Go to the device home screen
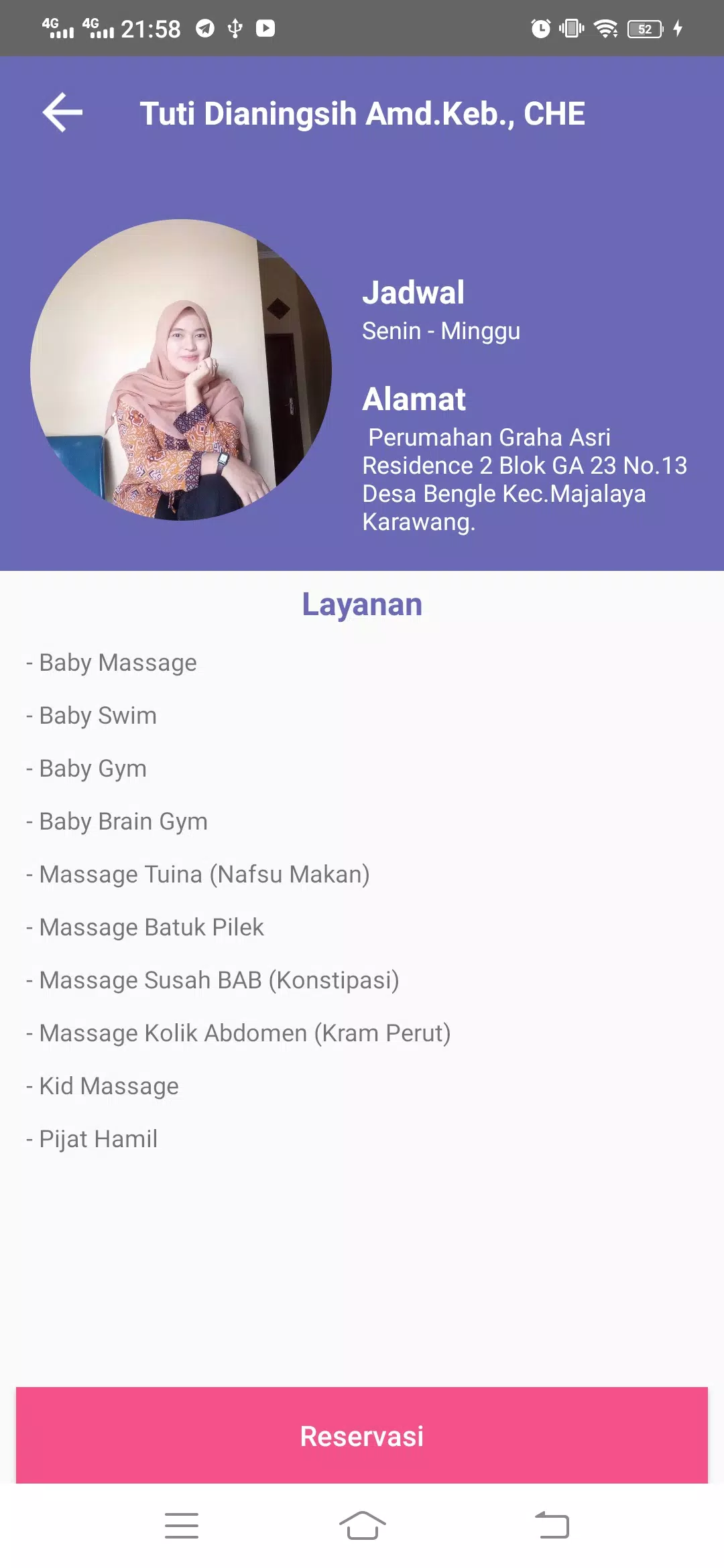Screen dimensions: 724x1568 click(x=362, y=1526)
